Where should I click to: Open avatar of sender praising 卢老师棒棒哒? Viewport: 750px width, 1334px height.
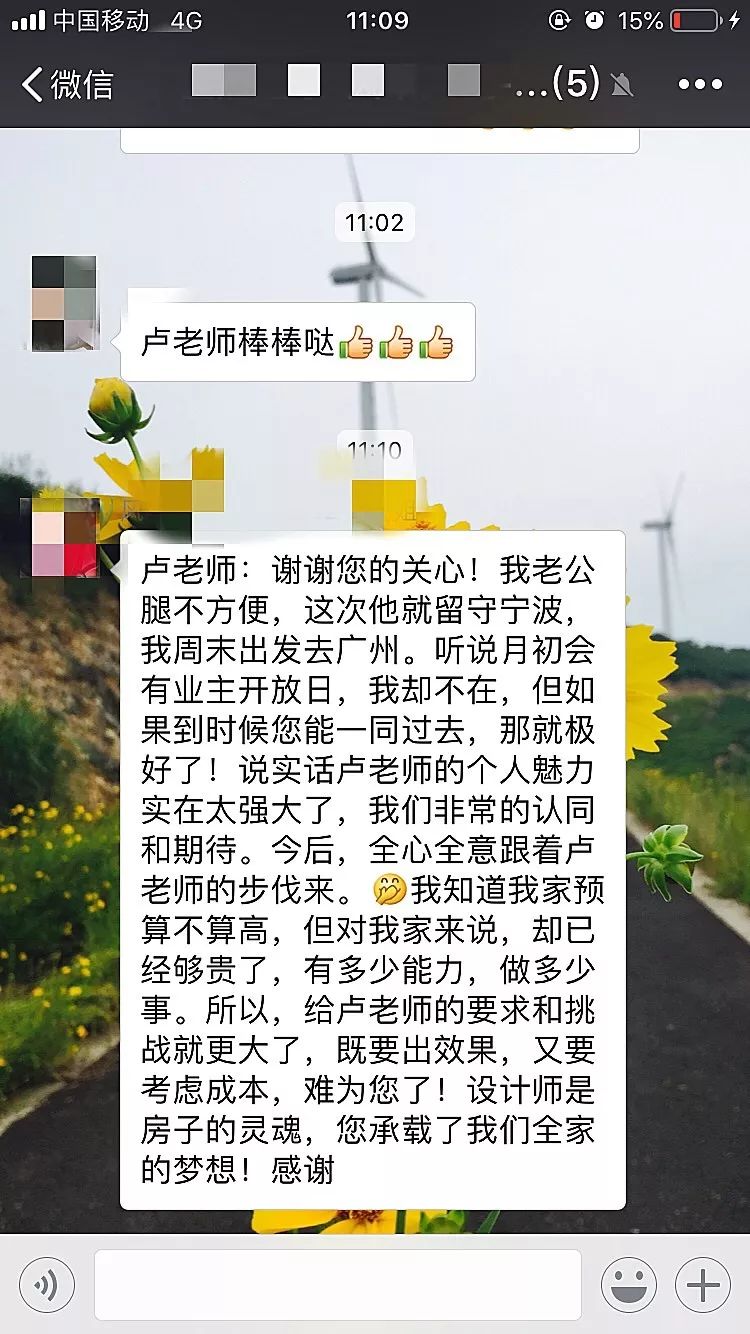(x=64, y=303)
